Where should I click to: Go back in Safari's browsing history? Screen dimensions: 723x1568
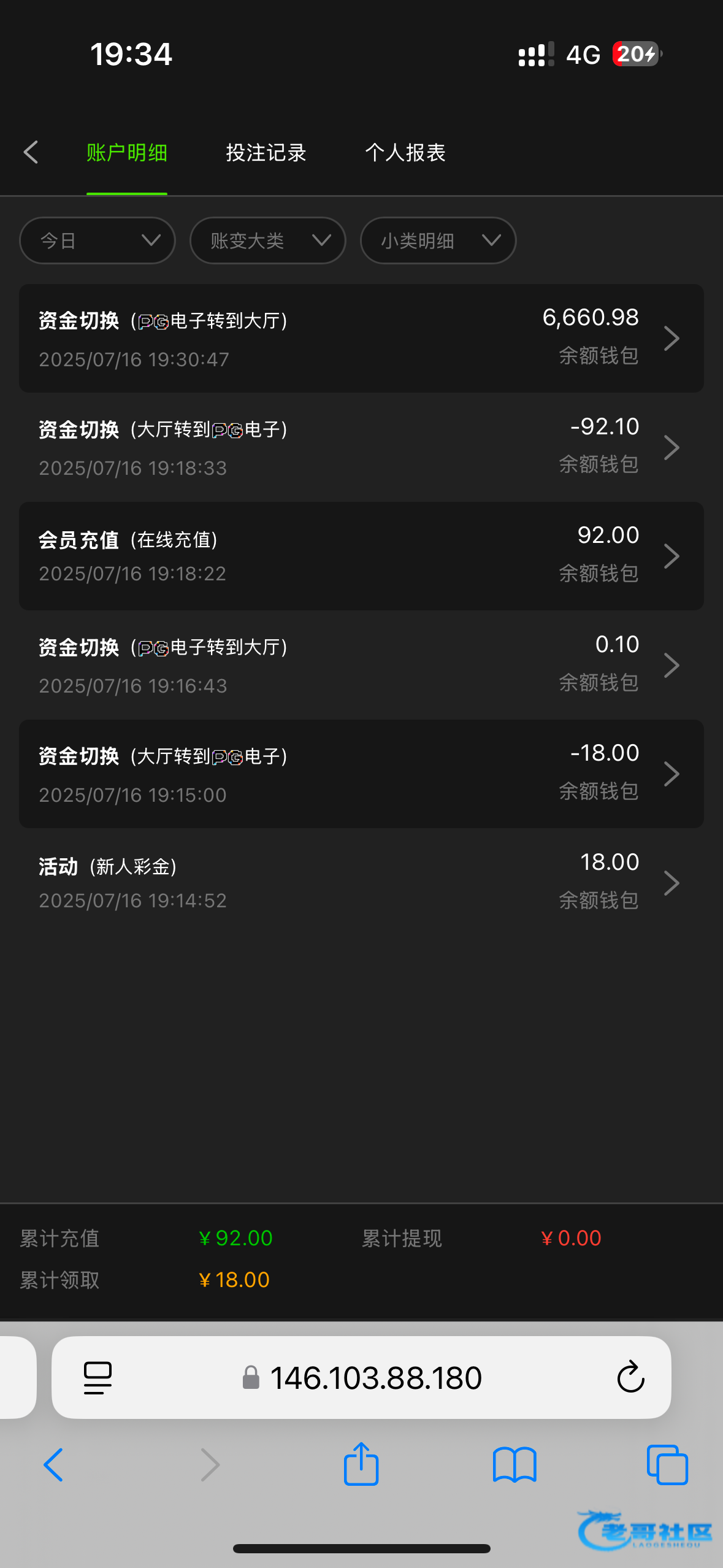[53, 1464]
